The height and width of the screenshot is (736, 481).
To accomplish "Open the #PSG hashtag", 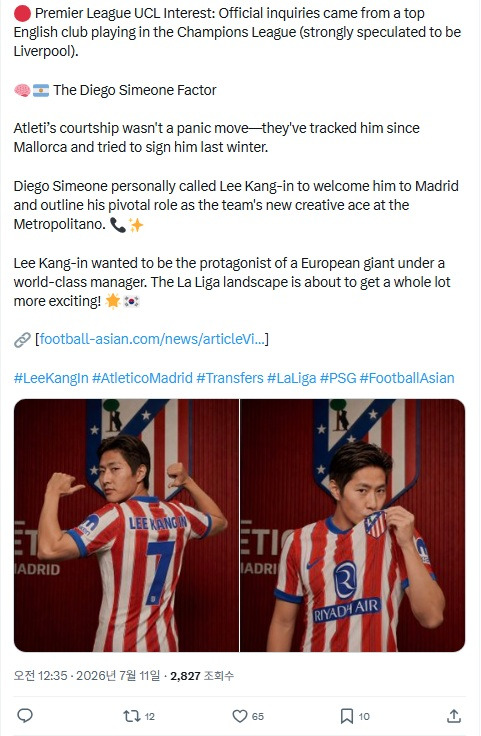I will pos(338,378).
